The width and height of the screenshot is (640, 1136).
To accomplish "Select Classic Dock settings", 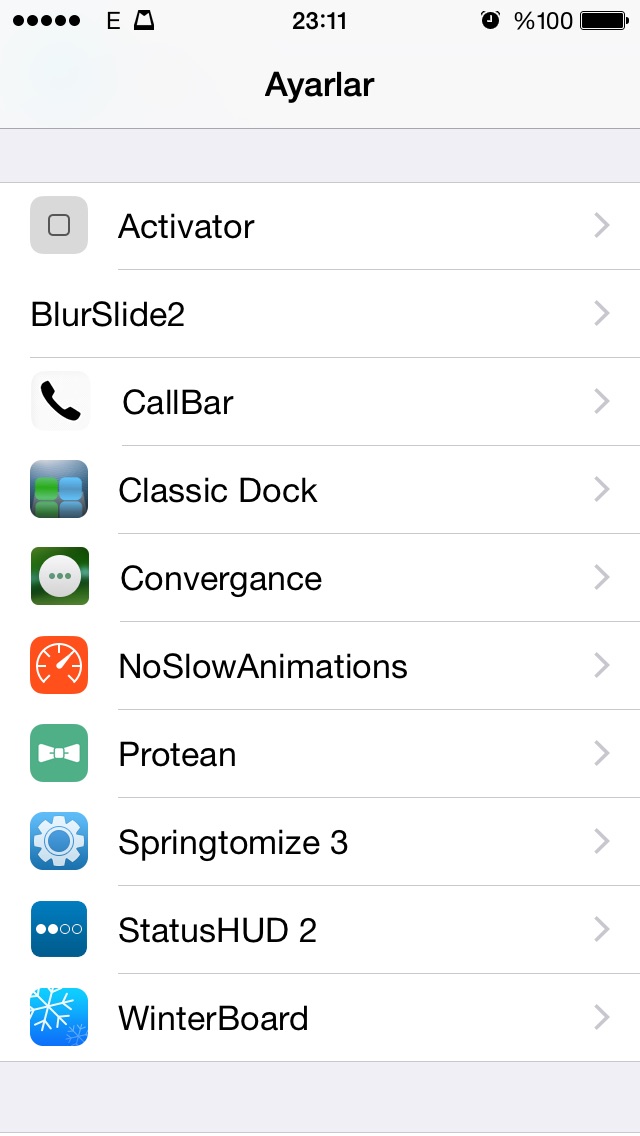I will tap(320, 490).
